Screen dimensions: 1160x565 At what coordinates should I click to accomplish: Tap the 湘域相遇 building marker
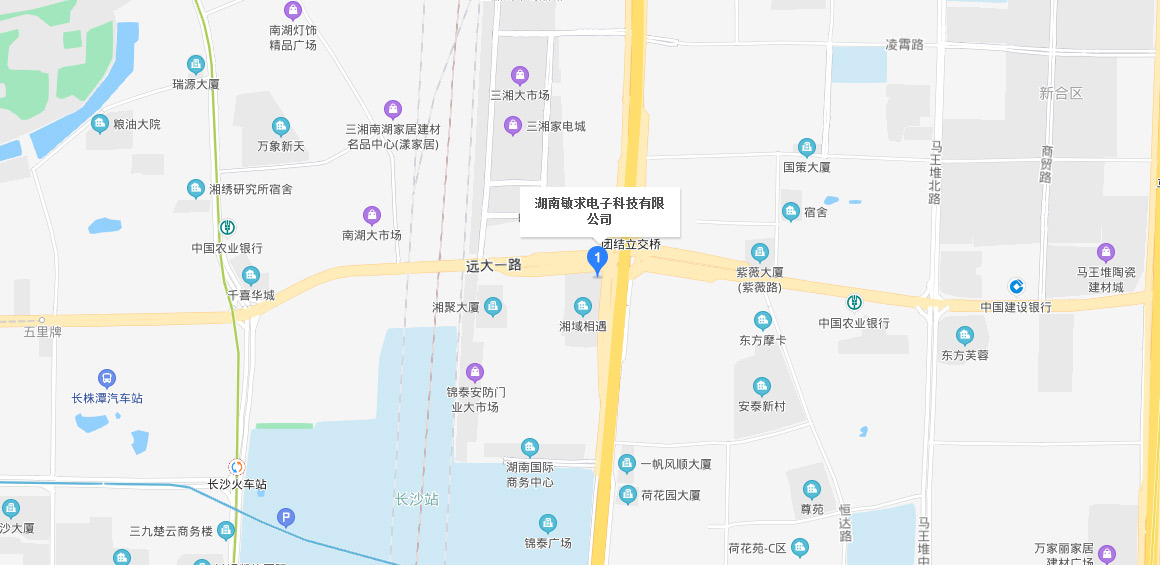tap(583, 306)
